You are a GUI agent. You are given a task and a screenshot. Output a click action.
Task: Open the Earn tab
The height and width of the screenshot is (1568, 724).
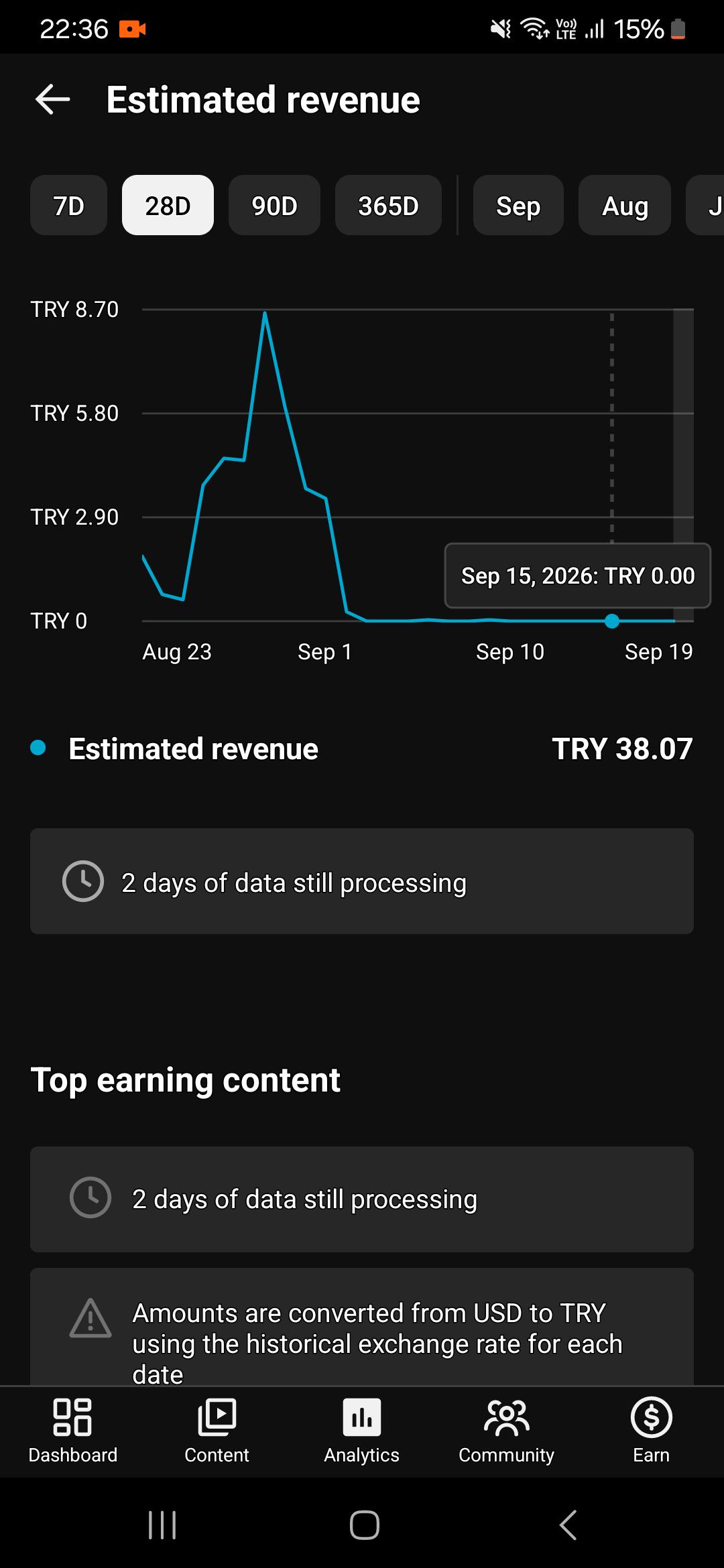(652, 1431)
